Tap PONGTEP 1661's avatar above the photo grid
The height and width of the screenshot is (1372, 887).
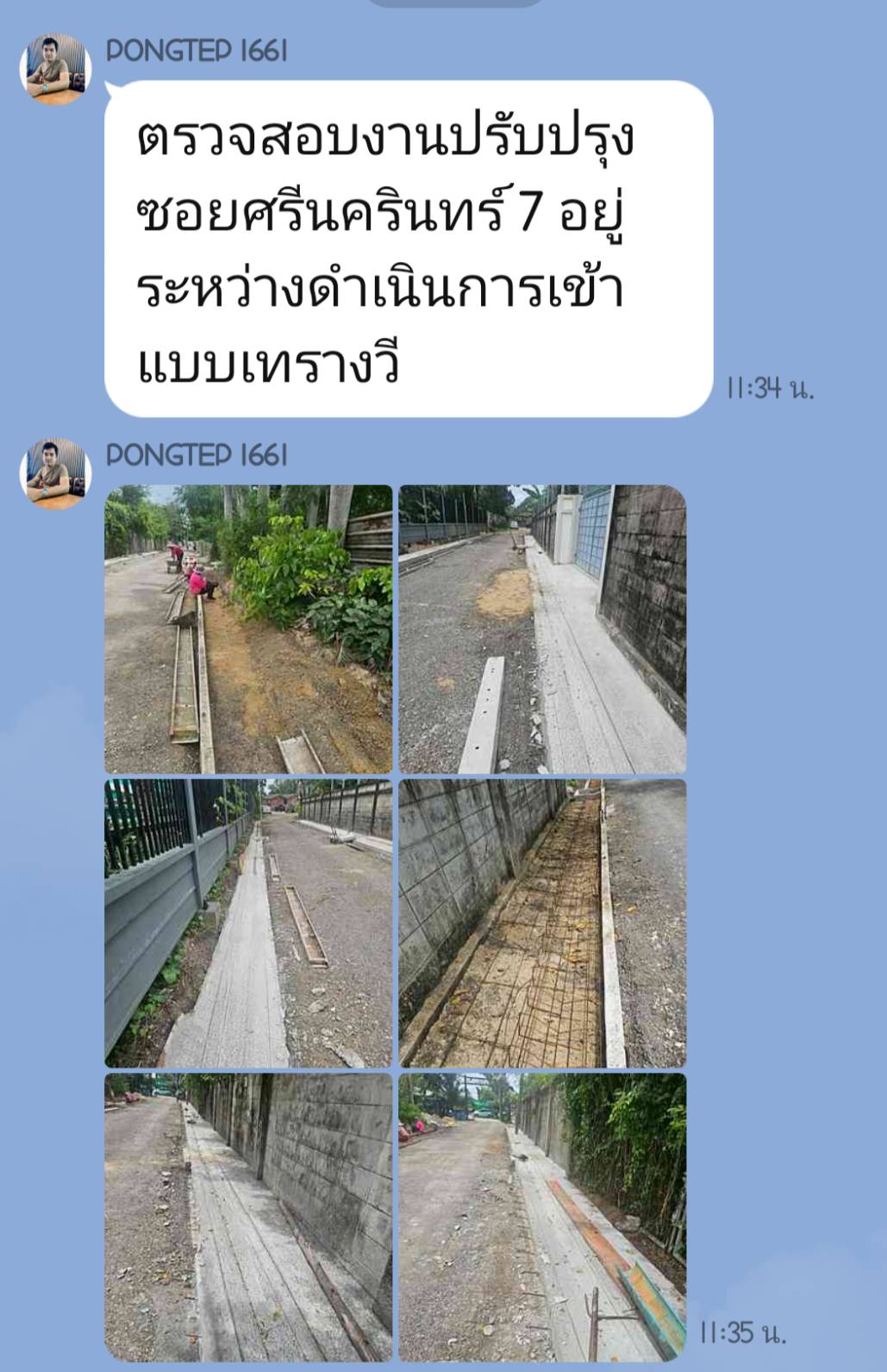pyautogui.click(x=56, y=473)
